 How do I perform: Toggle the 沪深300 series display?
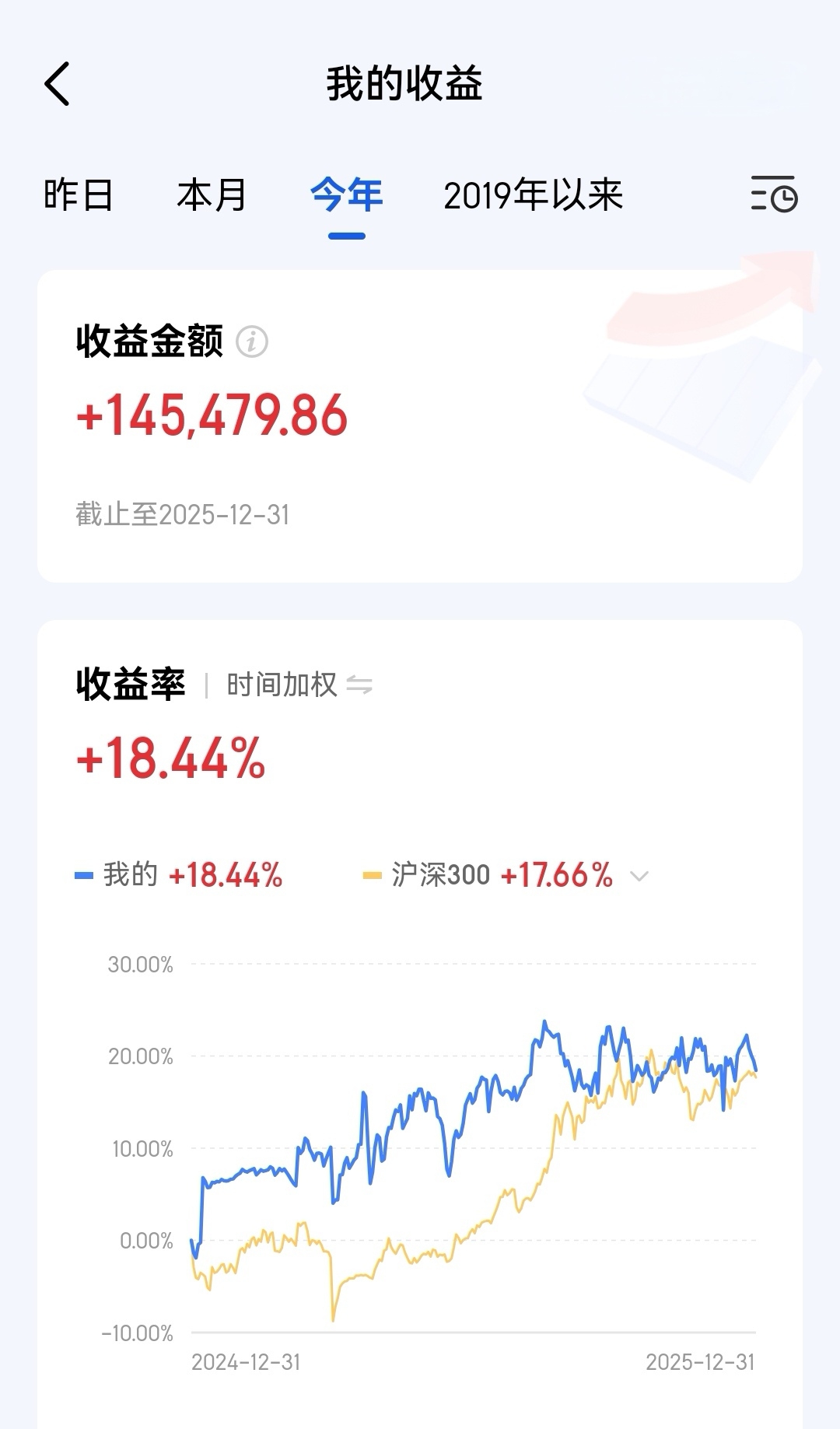point(439,874)
